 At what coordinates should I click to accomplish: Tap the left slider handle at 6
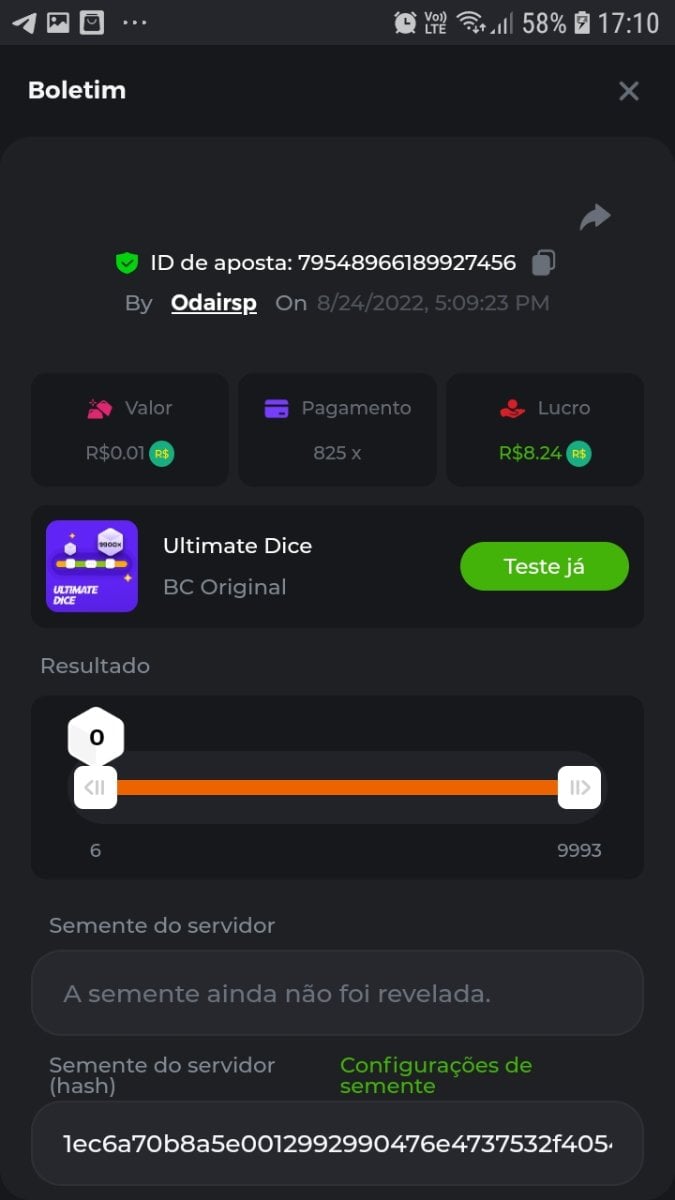(96, 788)
